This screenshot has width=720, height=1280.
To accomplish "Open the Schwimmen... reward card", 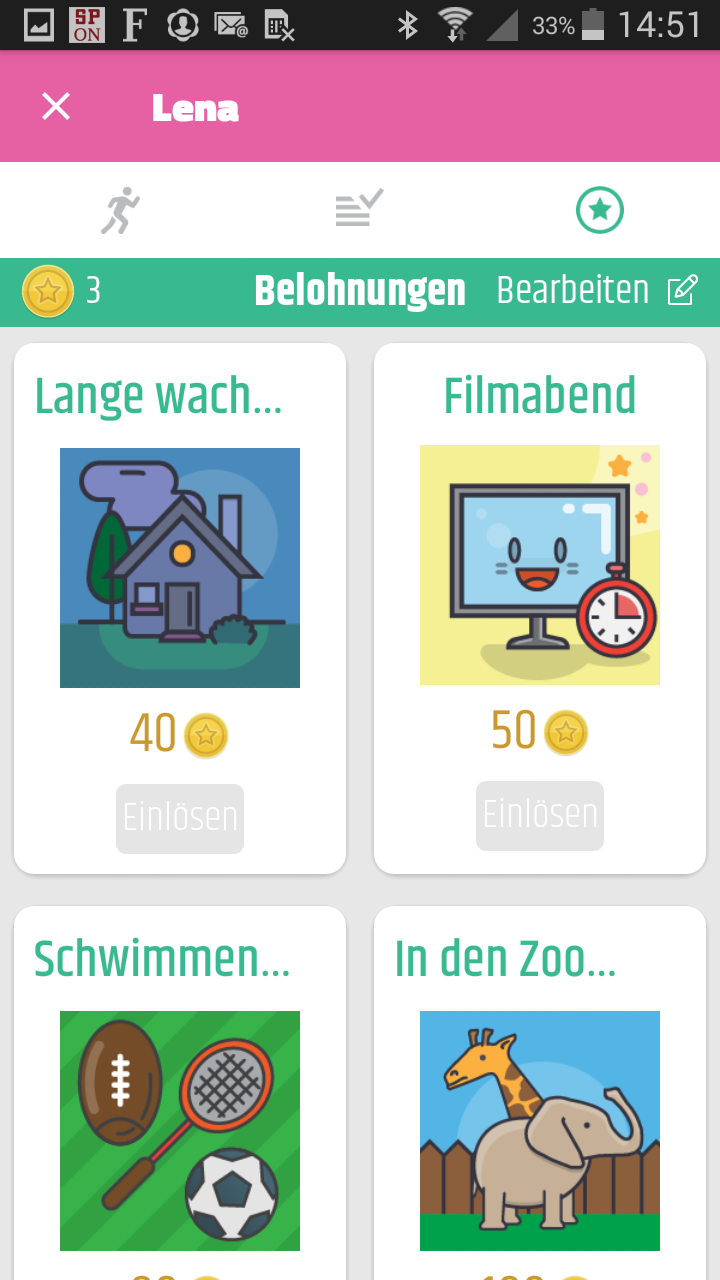I will tap(180, 1130).
